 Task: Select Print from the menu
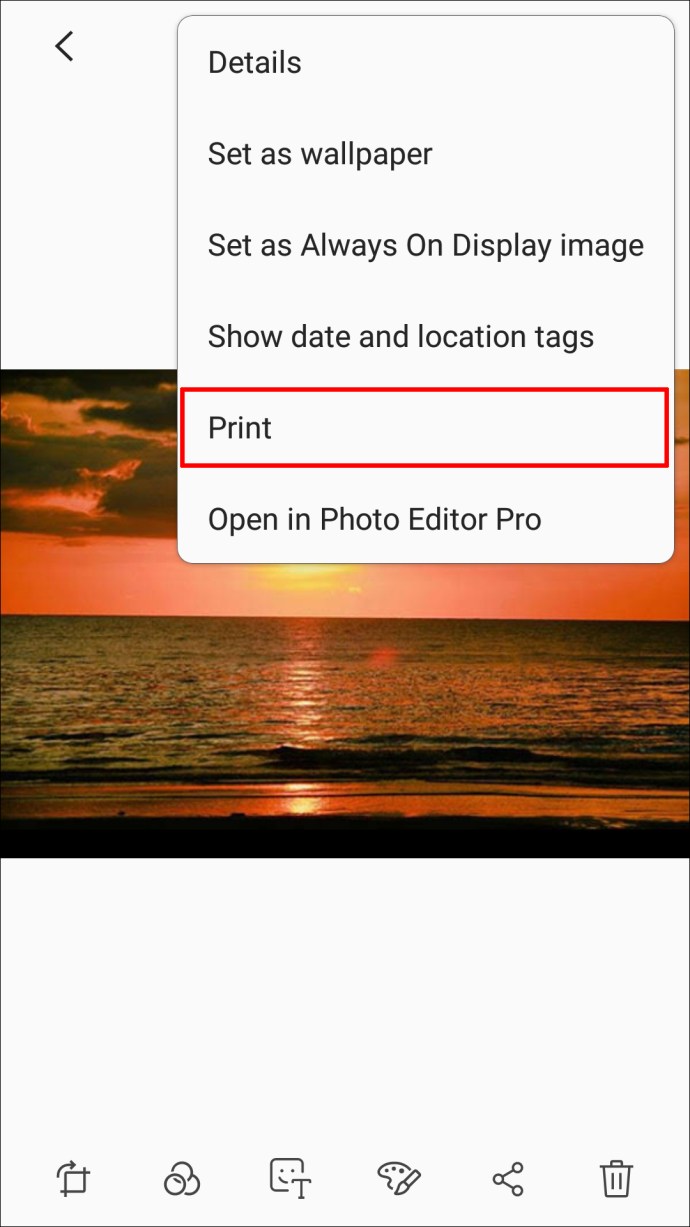(x=240, y=428)
